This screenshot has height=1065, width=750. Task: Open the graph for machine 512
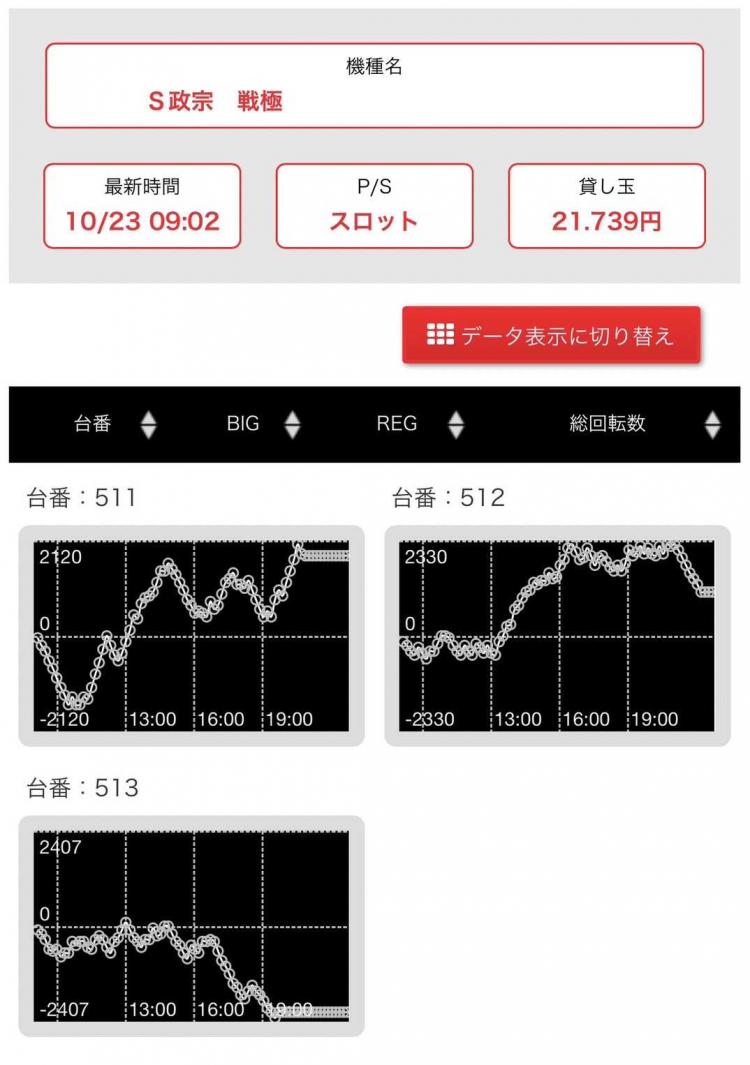click(557, 636)
